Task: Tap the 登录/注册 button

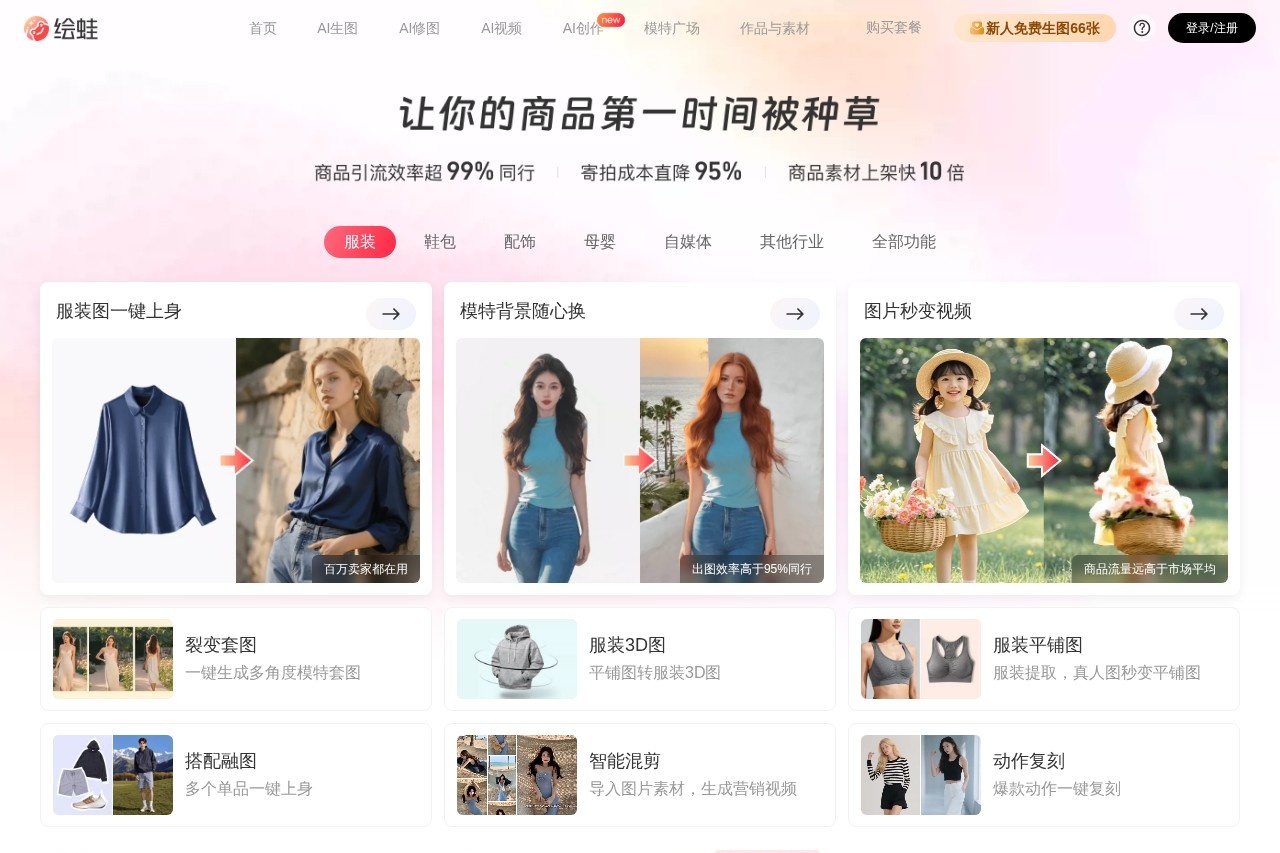Action: (1211, 28)
